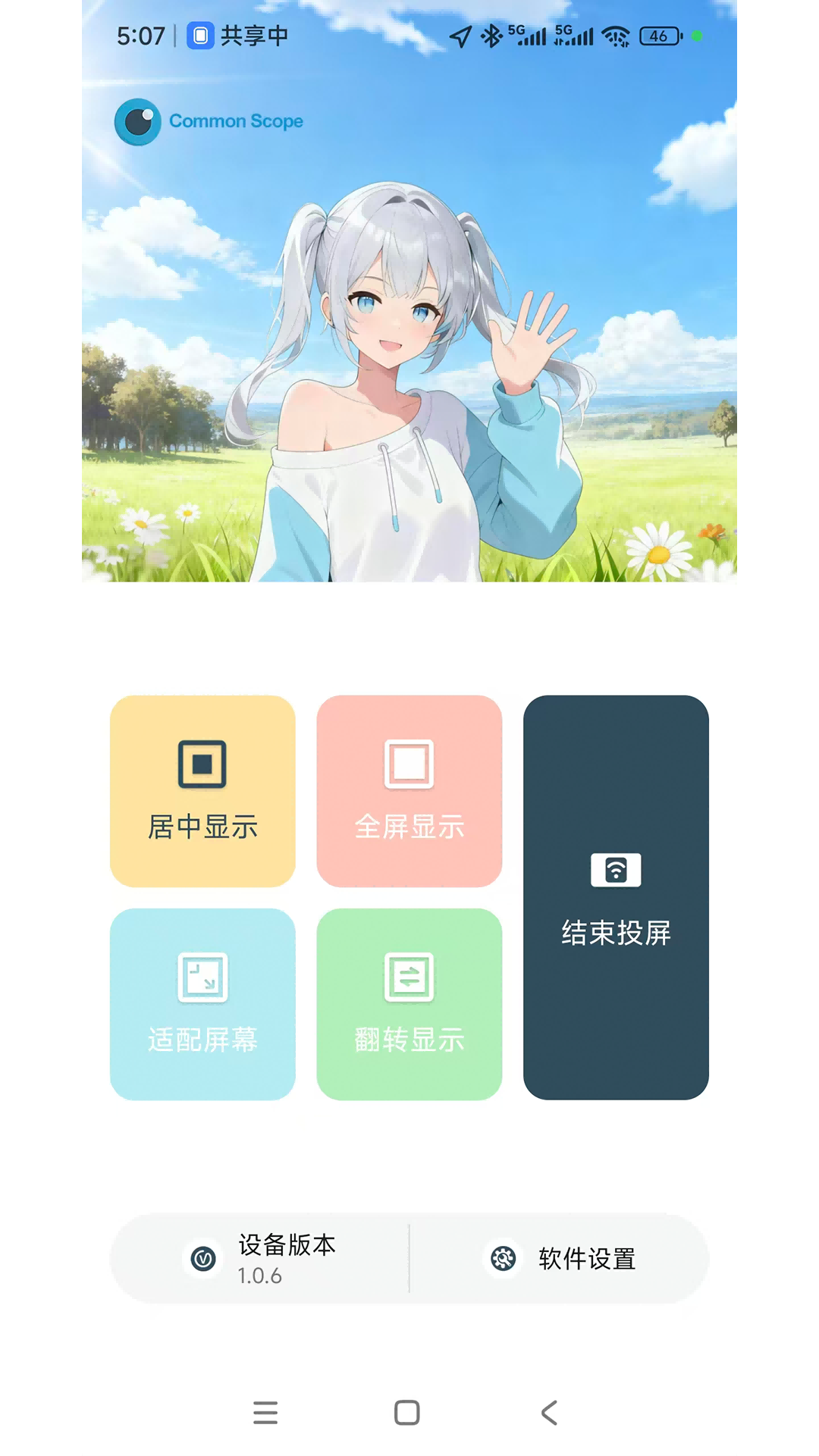Click the 翻转显示 flip display icon

click(x=409, y=977)
